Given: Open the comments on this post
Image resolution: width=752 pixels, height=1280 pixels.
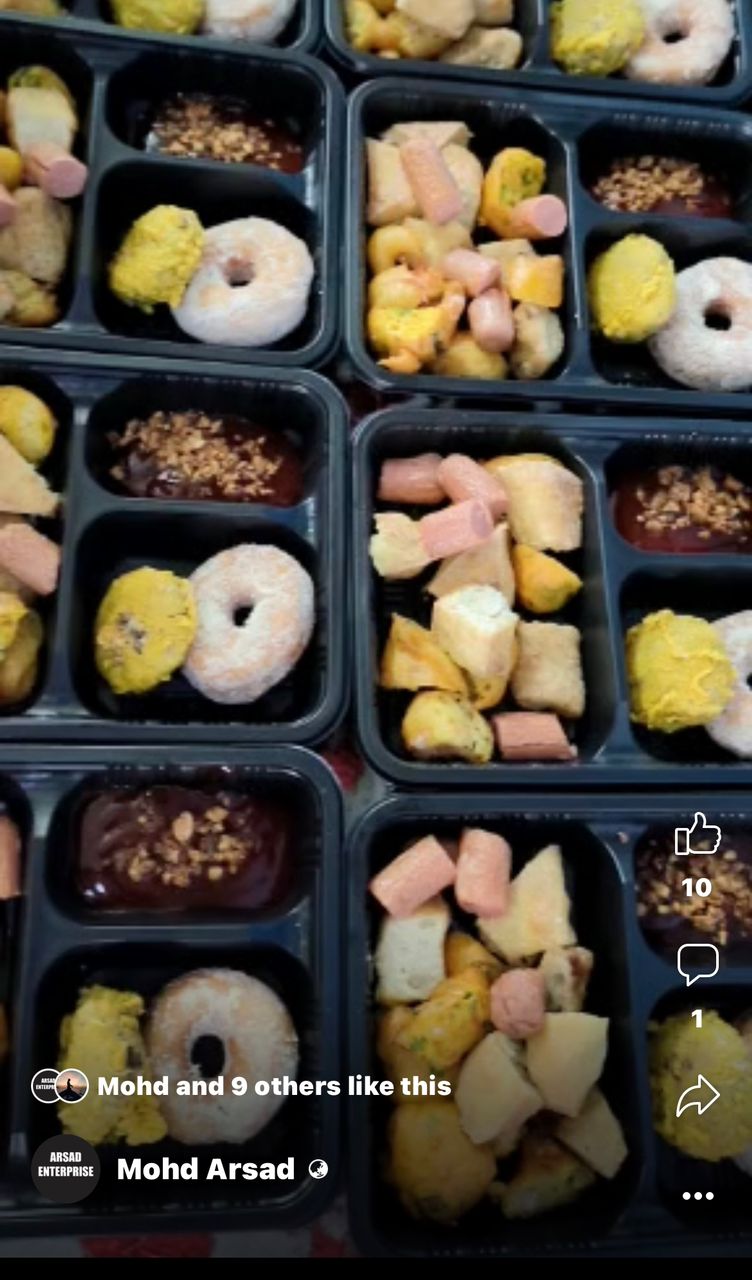Looking at the screenshot, I should (x=697, y=964).
